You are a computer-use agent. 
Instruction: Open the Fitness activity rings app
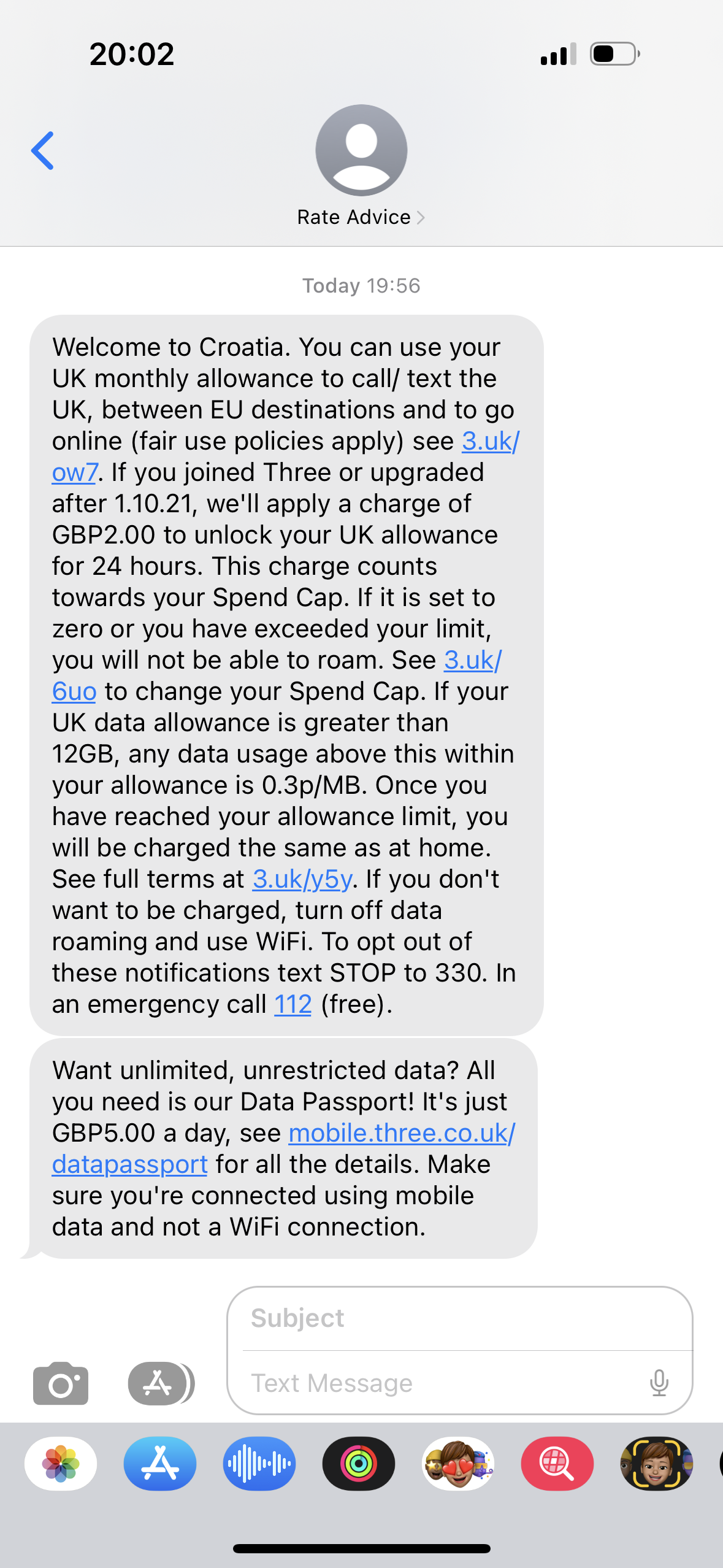coord(359,1464)
